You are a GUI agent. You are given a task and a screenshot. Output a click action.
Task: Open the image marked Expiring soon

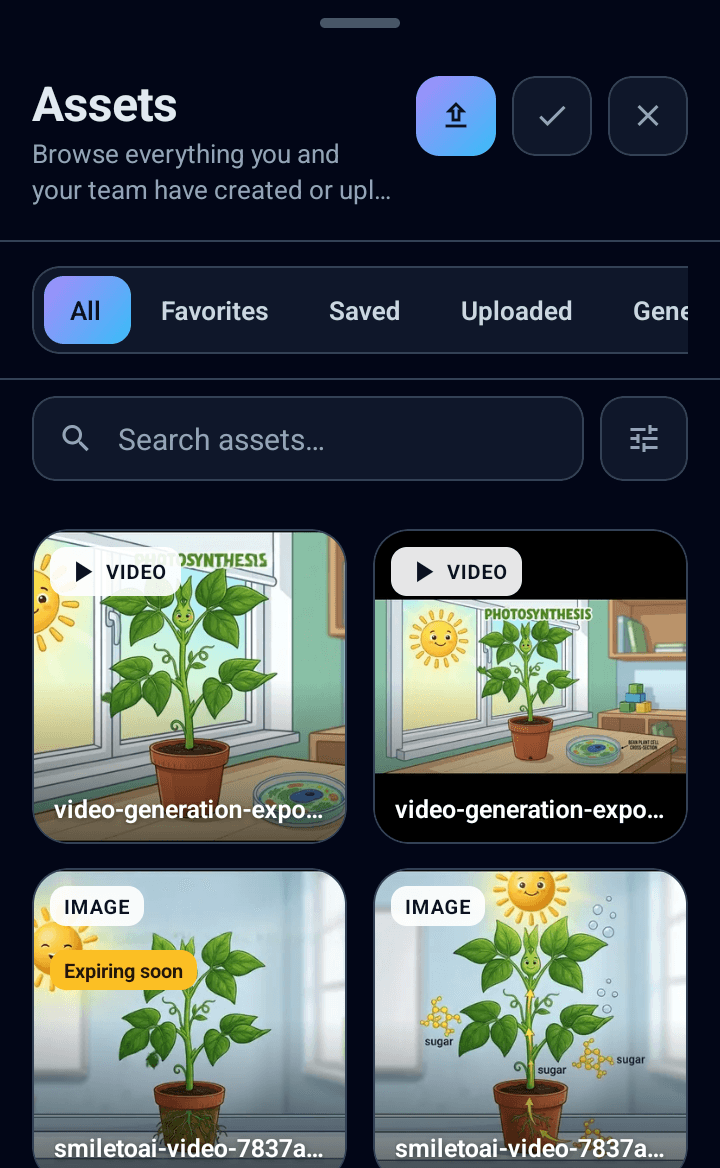point(190,1018)
